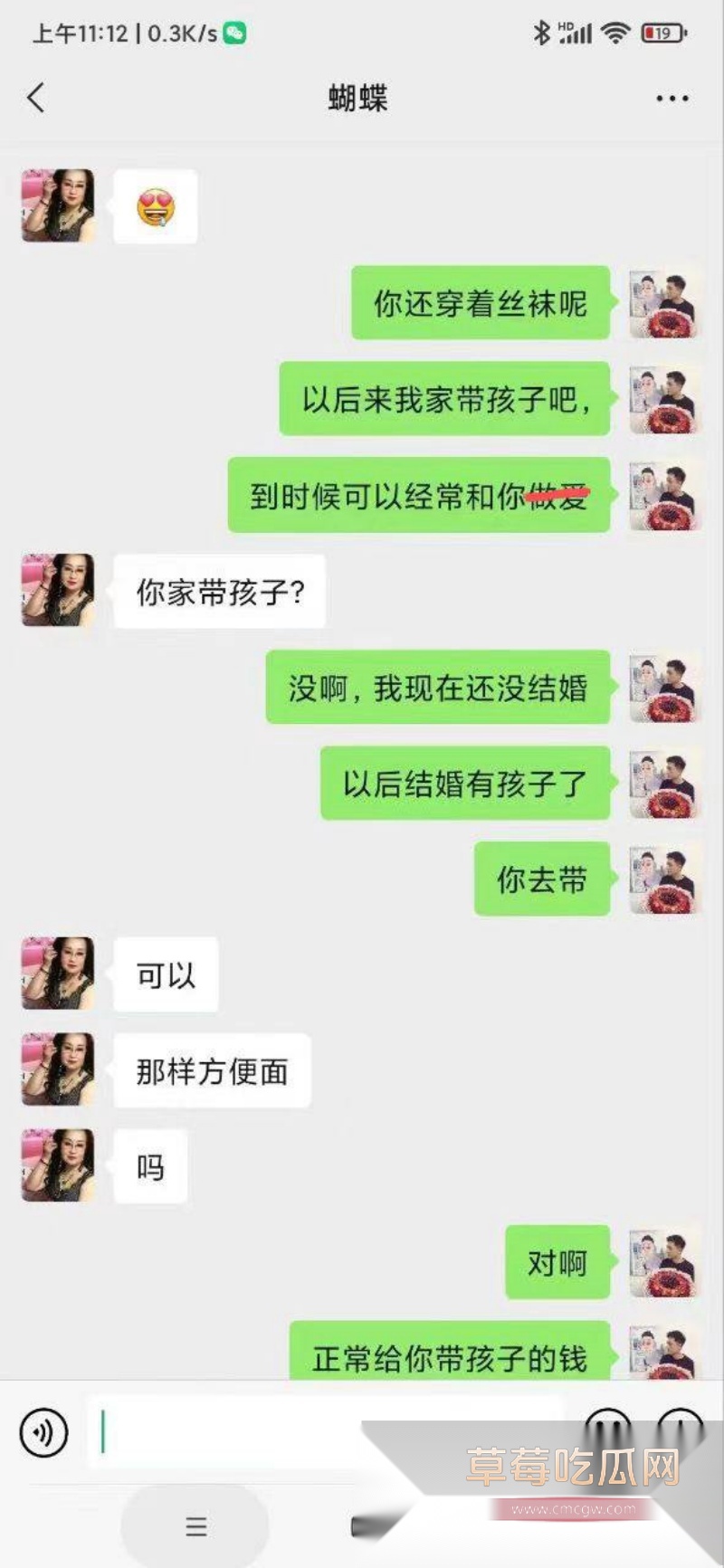Tap the back arrow to leave the chat
Viewport: 724px width, 1568px height.
point(36,98)
